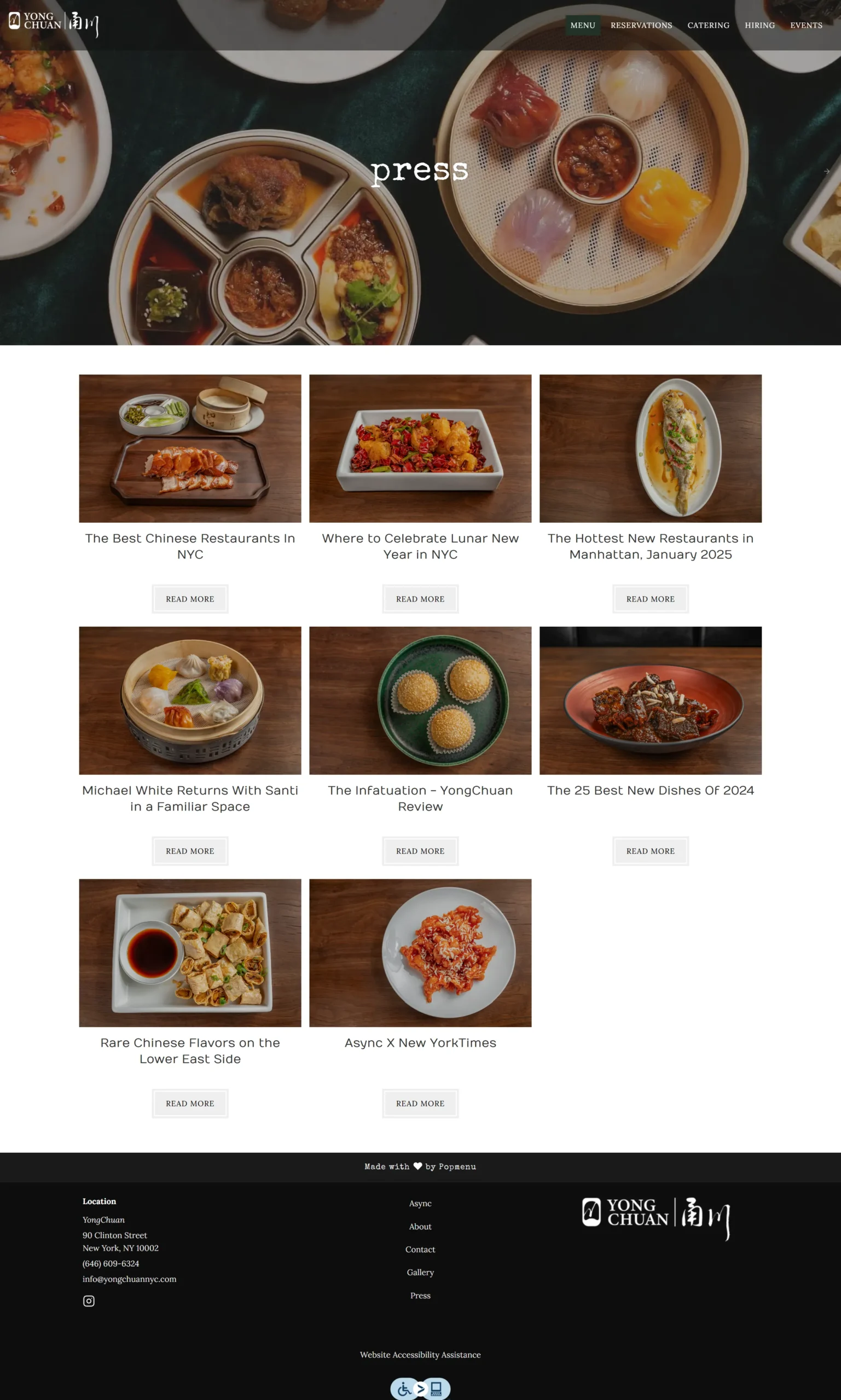841x1400 pixels.
Task: Open Read More for The Infatuation review
Action: click(420, 850)
